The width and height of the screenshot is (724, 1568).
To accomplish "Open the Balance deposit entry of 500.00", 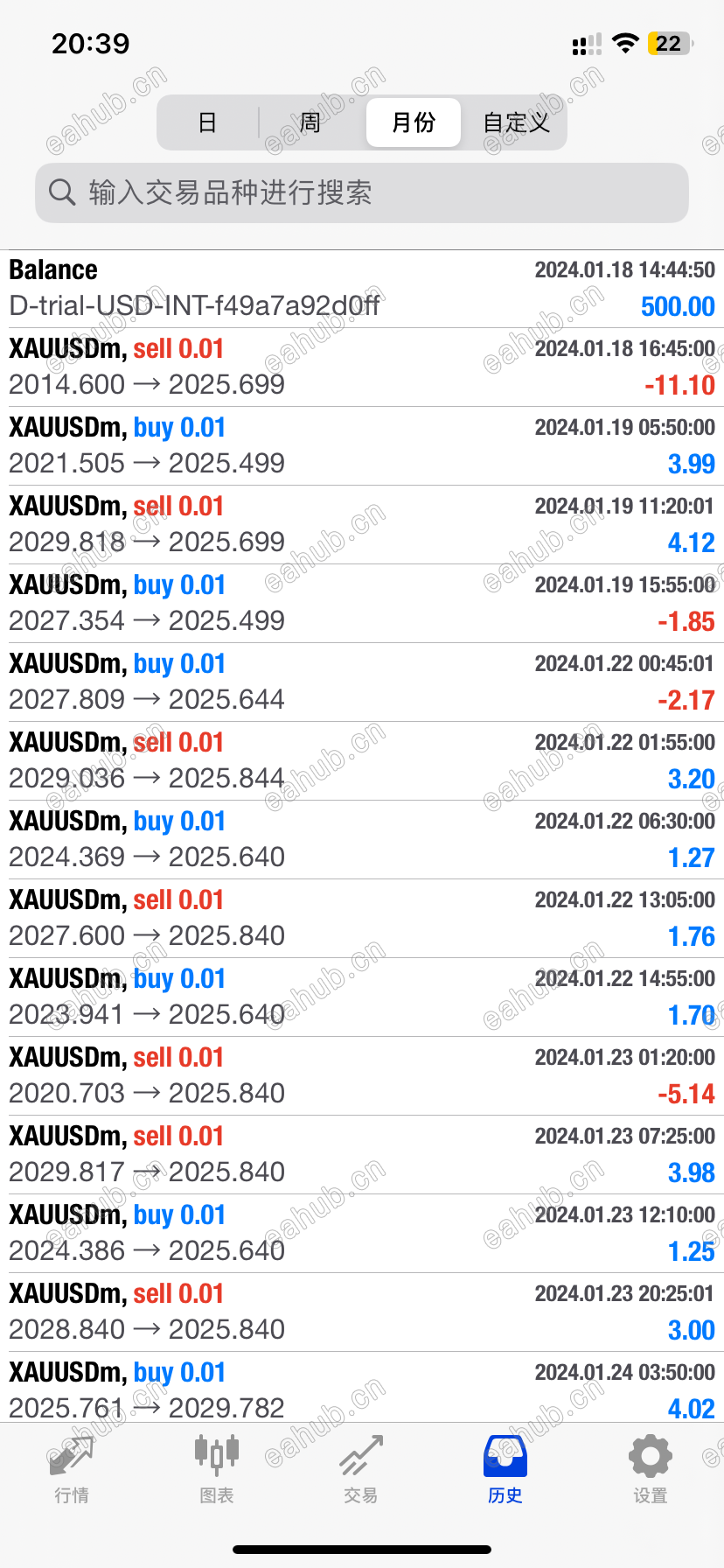I will click(362, 289).
